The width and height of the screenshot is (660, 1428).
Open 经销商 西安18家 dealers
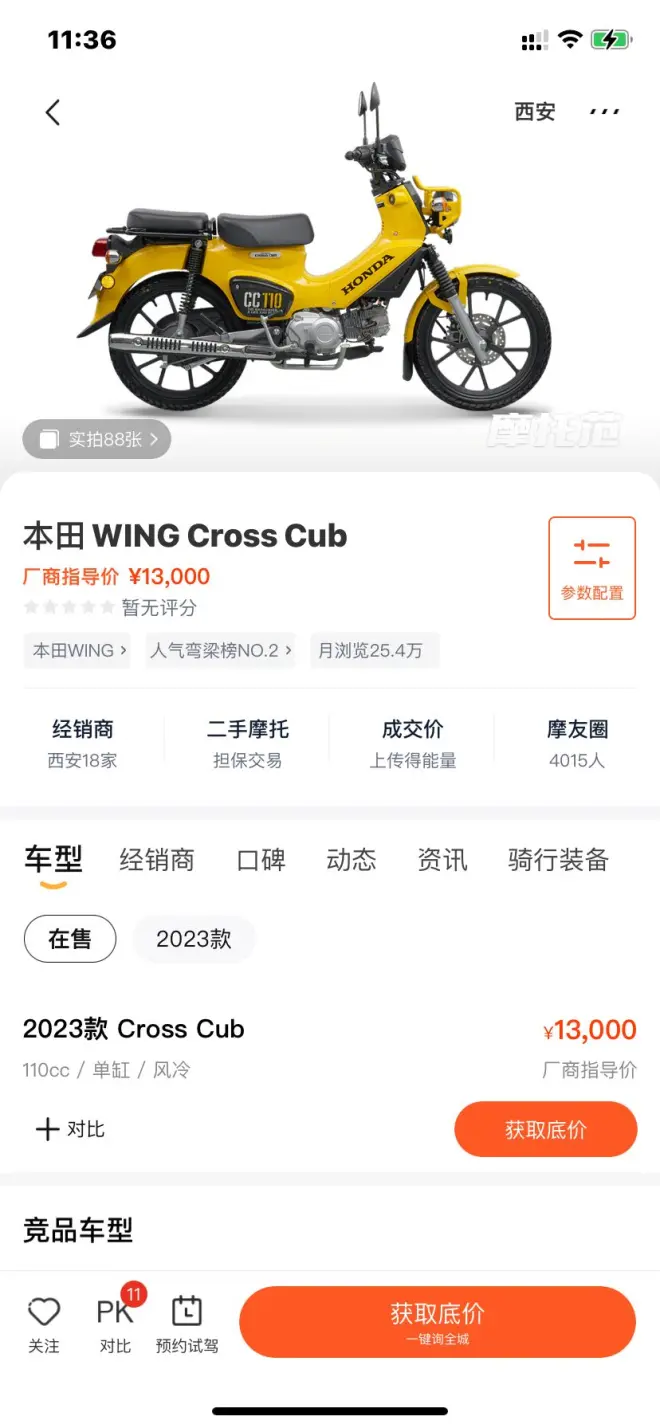(x=83, y=744)
